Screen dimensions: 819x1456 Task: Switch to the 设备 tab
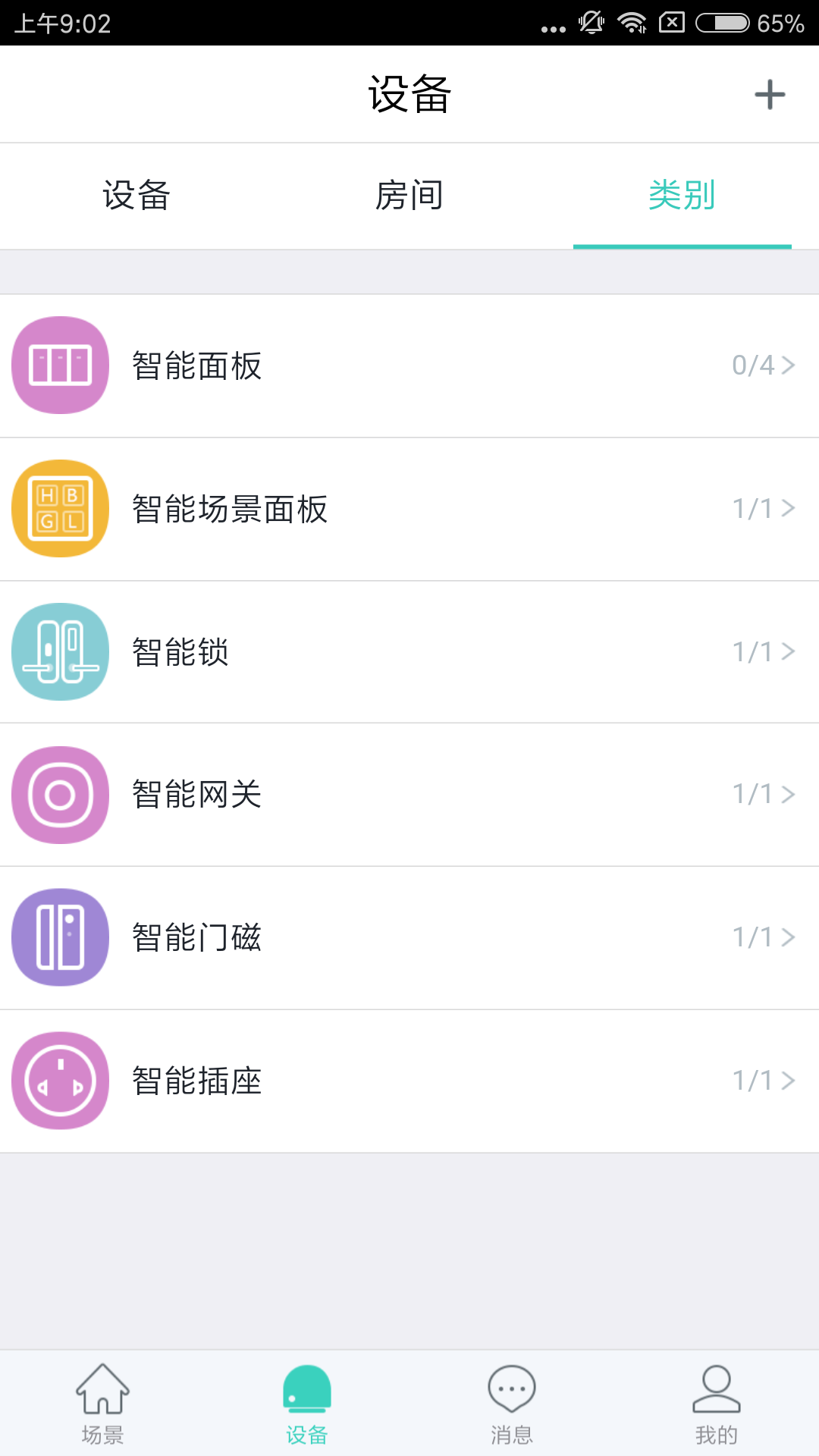(136, 196)
